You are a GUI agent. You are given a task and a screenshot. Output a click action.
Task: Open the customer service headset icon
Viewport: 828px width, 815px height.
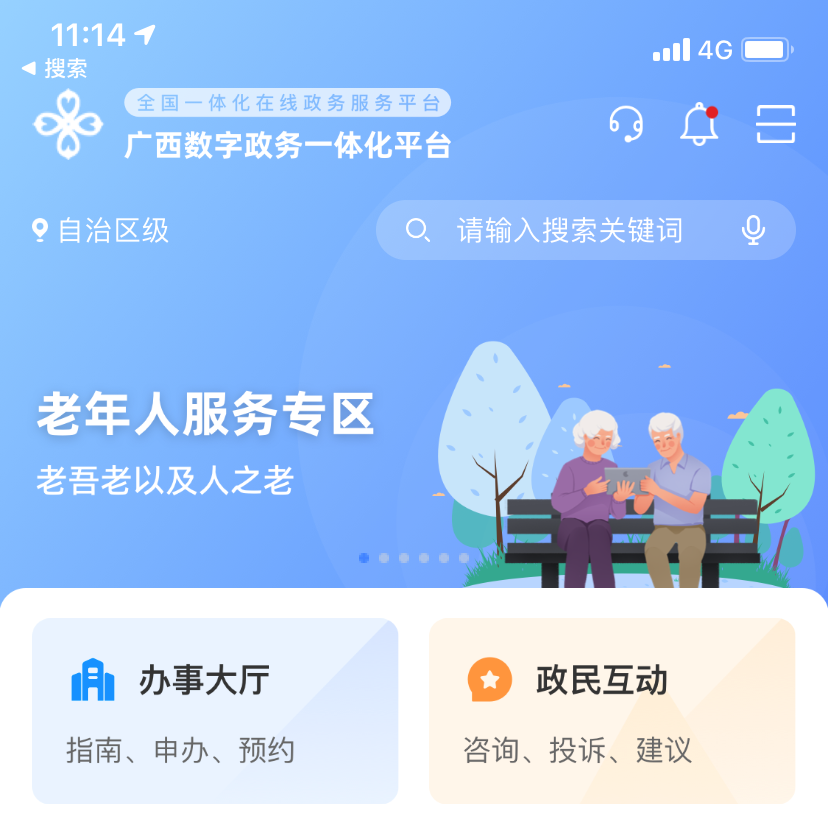(626, 124)
